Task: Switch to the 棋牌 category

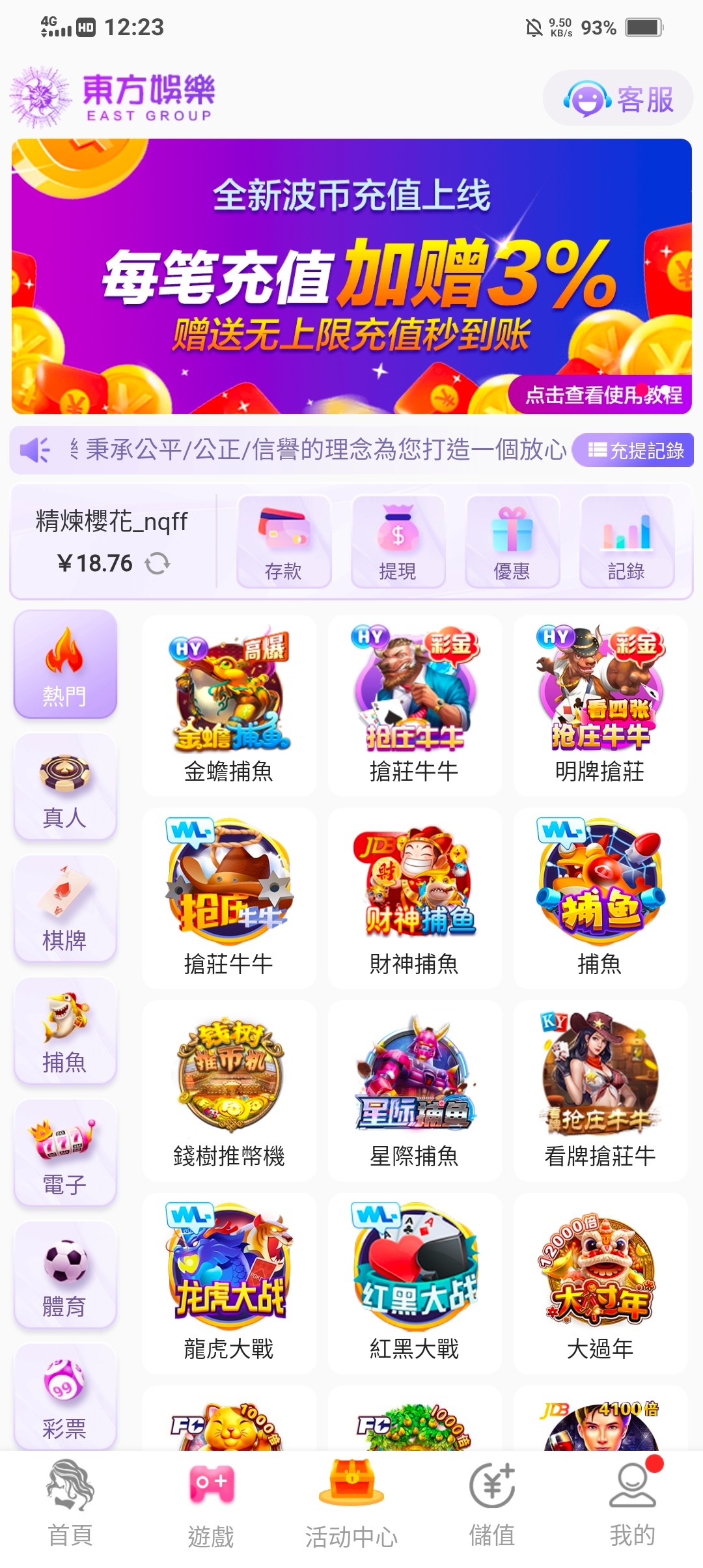Action: [65, 909]
